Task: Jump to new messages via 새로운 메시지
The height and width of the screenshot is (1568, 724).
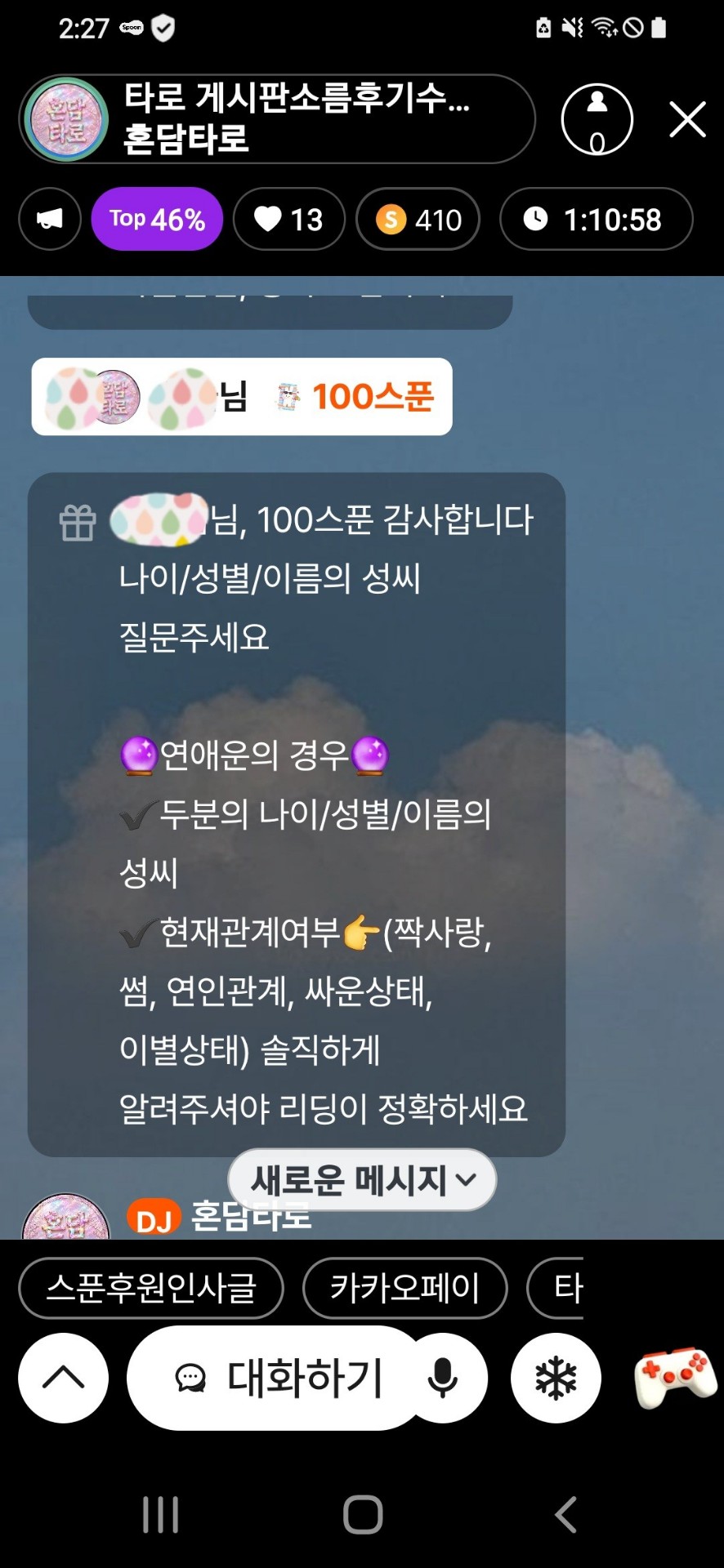Action: [362, 1179]
